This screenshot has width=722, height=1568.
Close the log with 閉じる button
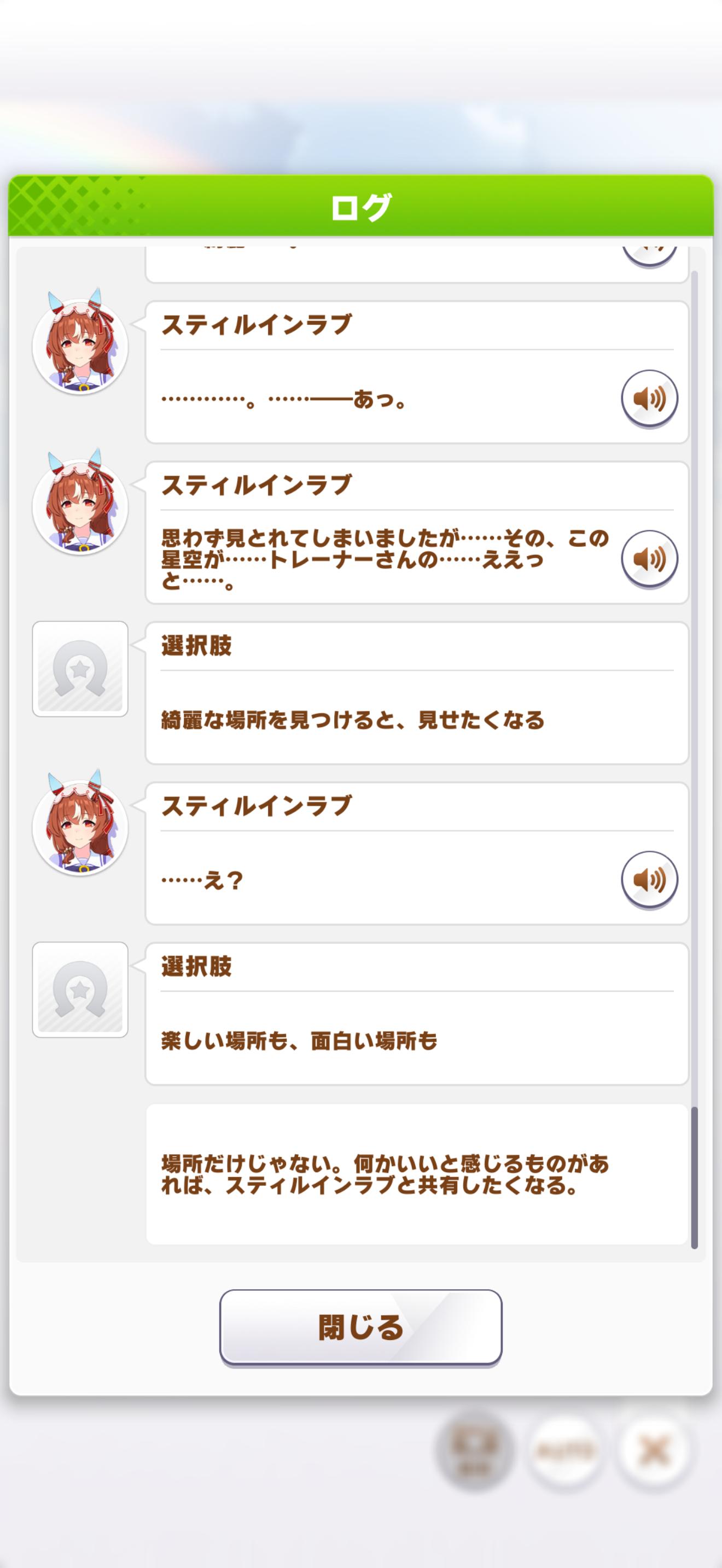coord(360,1327)
